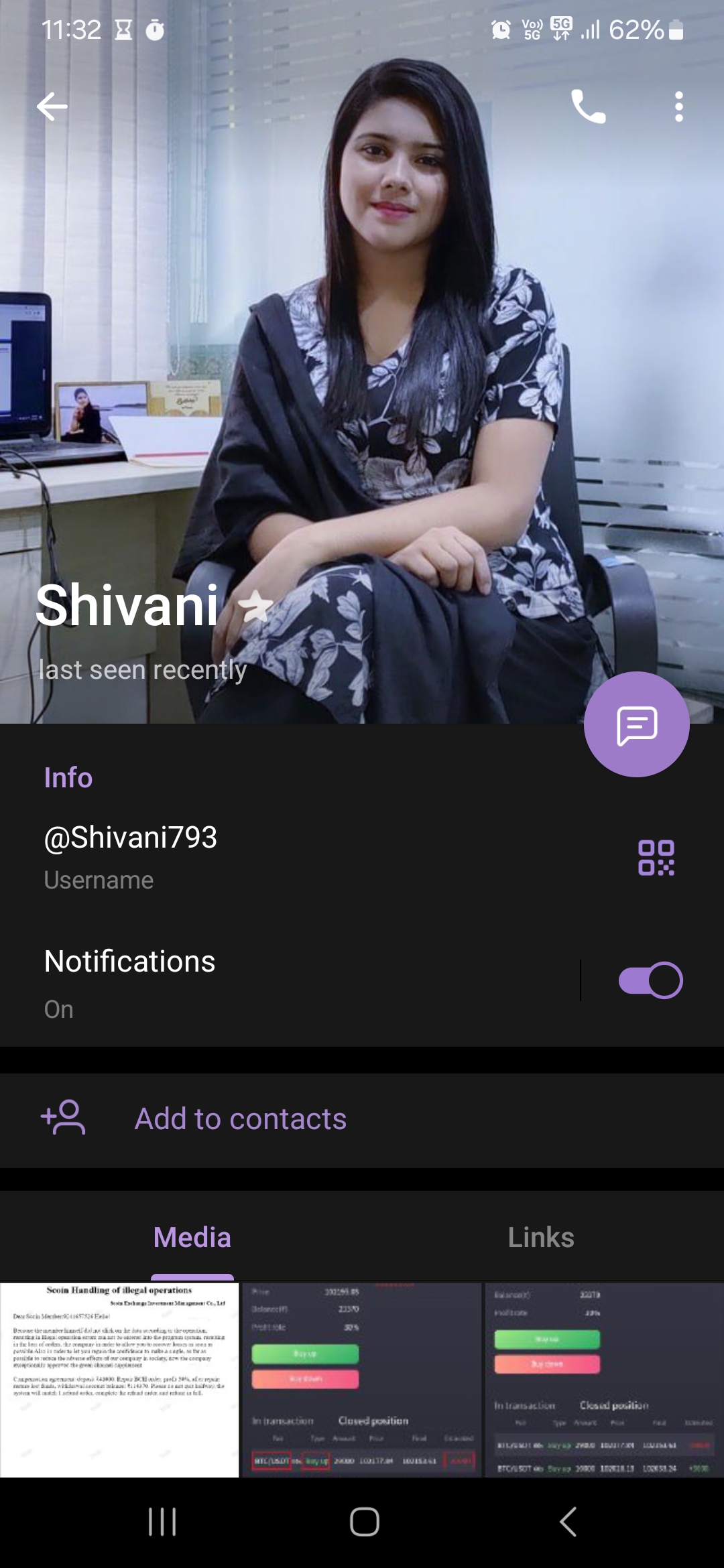Tap the @Shivani793 username row
Viewport: 724px width, 1568px height.
tap(268, 856)
